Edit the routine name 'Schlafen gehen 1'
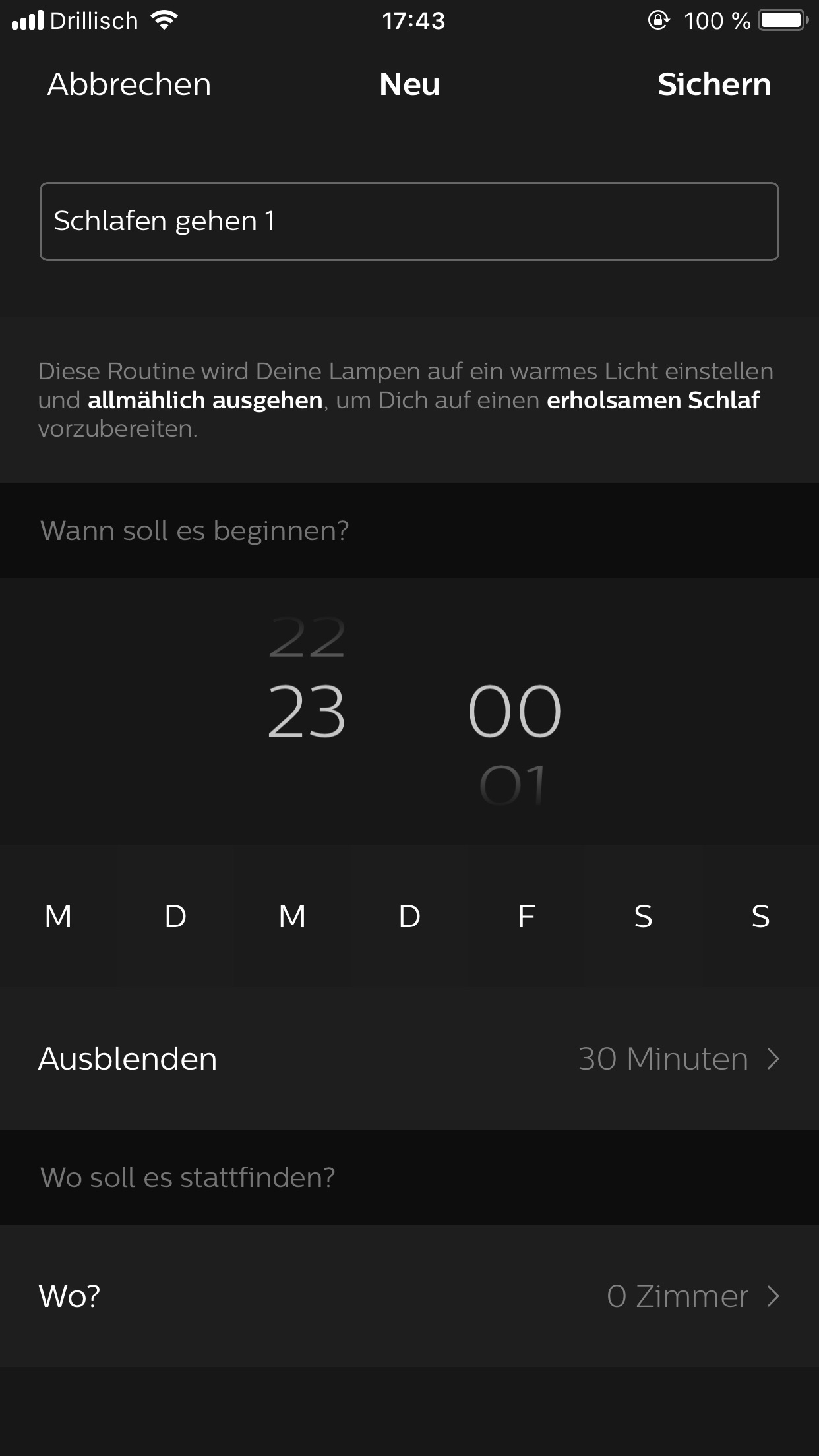 (x=409, y=222)
